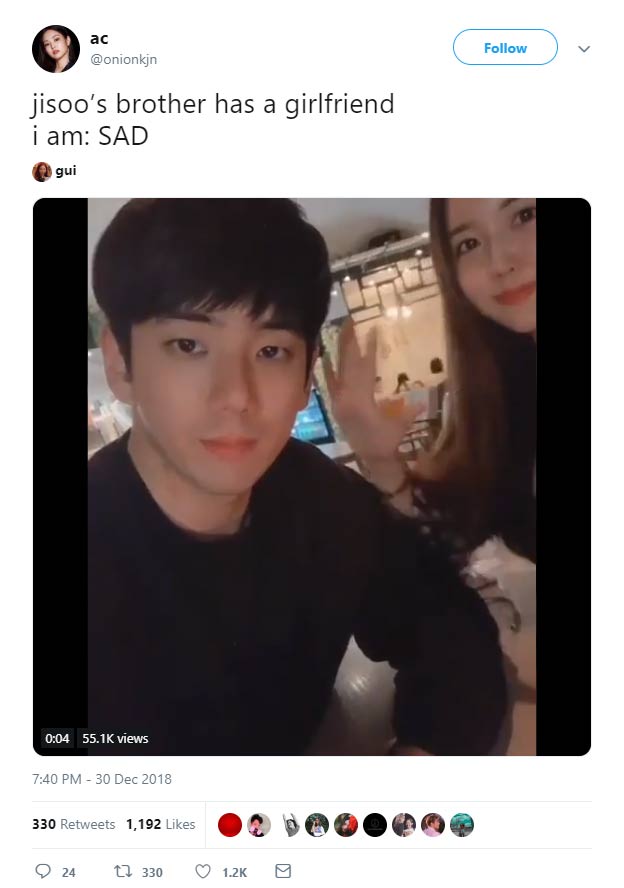Open the @onionkjn handle link
The height and width of the screenshot is (888, 624).
click(124, 60)
